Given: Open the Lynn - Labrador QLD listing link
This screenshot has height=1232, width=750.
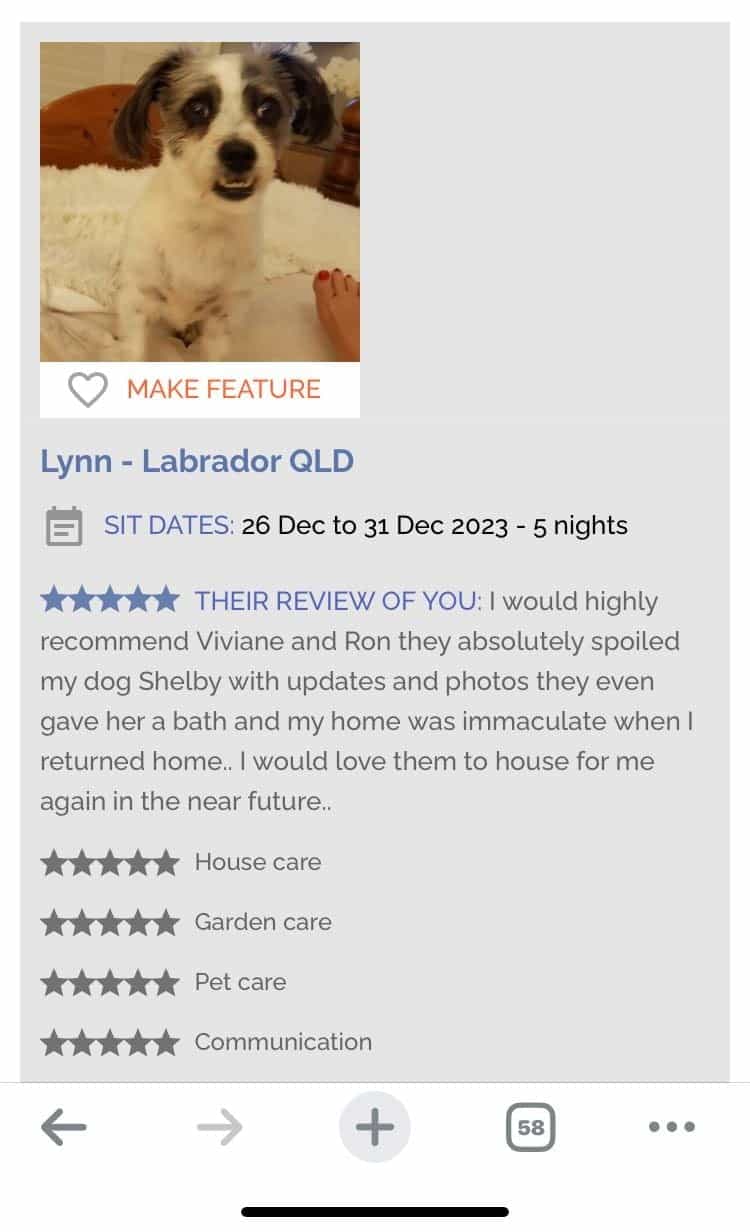Looking at the screenshot, I should 197,461.
